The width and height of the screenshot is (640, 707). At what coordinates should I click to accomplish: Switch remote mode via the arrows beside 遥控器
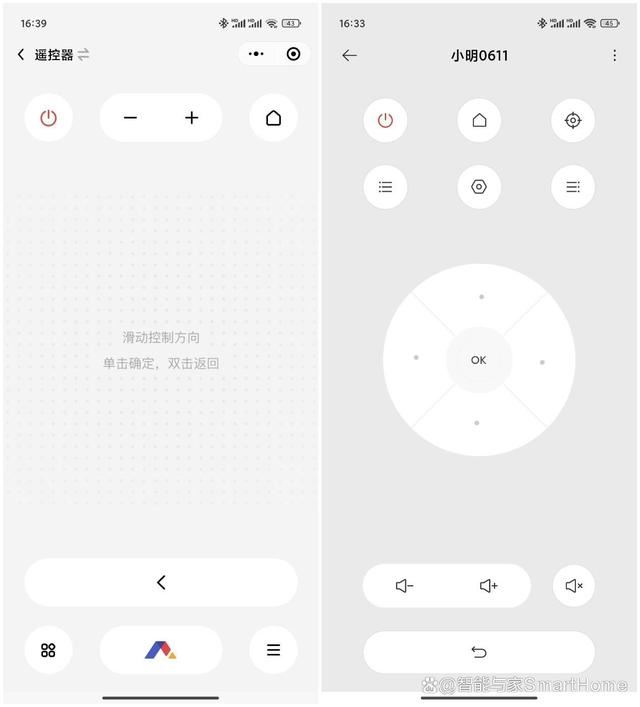coord(83,55)
